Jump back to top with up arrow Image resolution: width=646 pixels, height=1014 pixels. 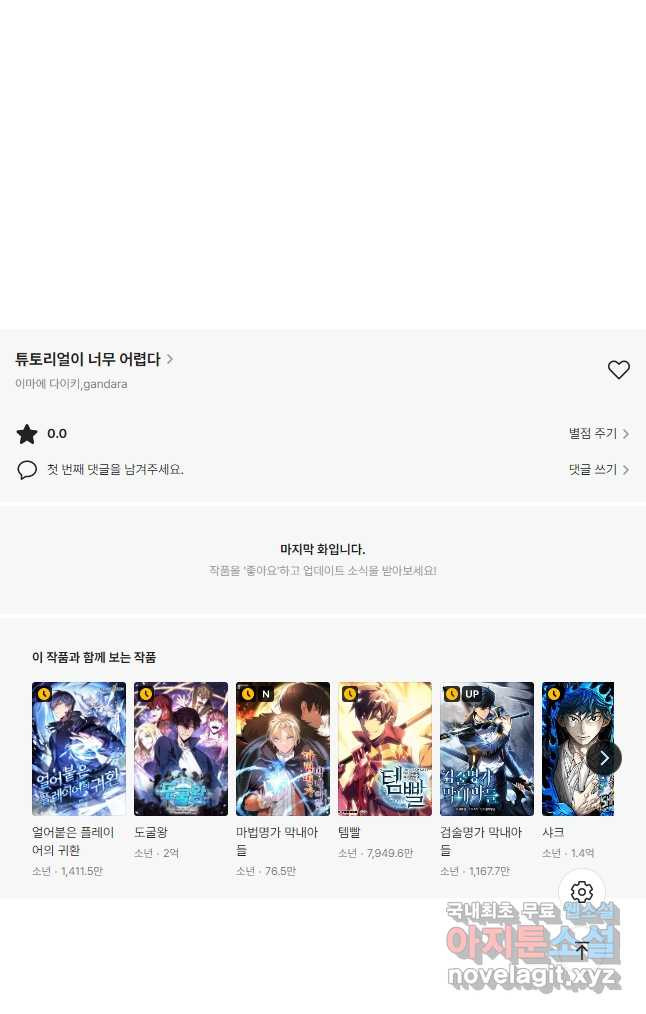click(582, 951)
